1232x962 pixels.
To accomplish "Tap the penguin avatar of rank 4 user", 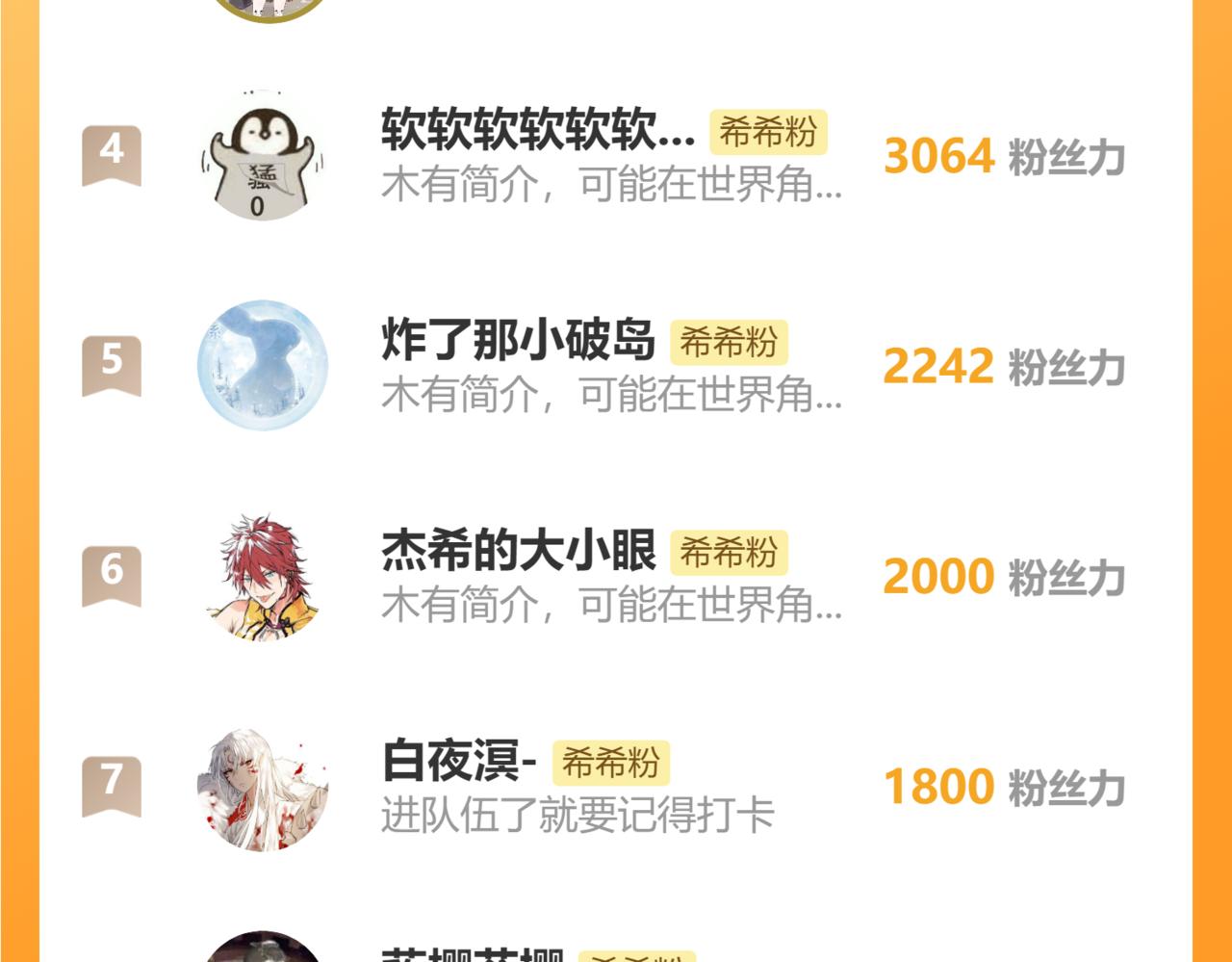I will point(262,157).
